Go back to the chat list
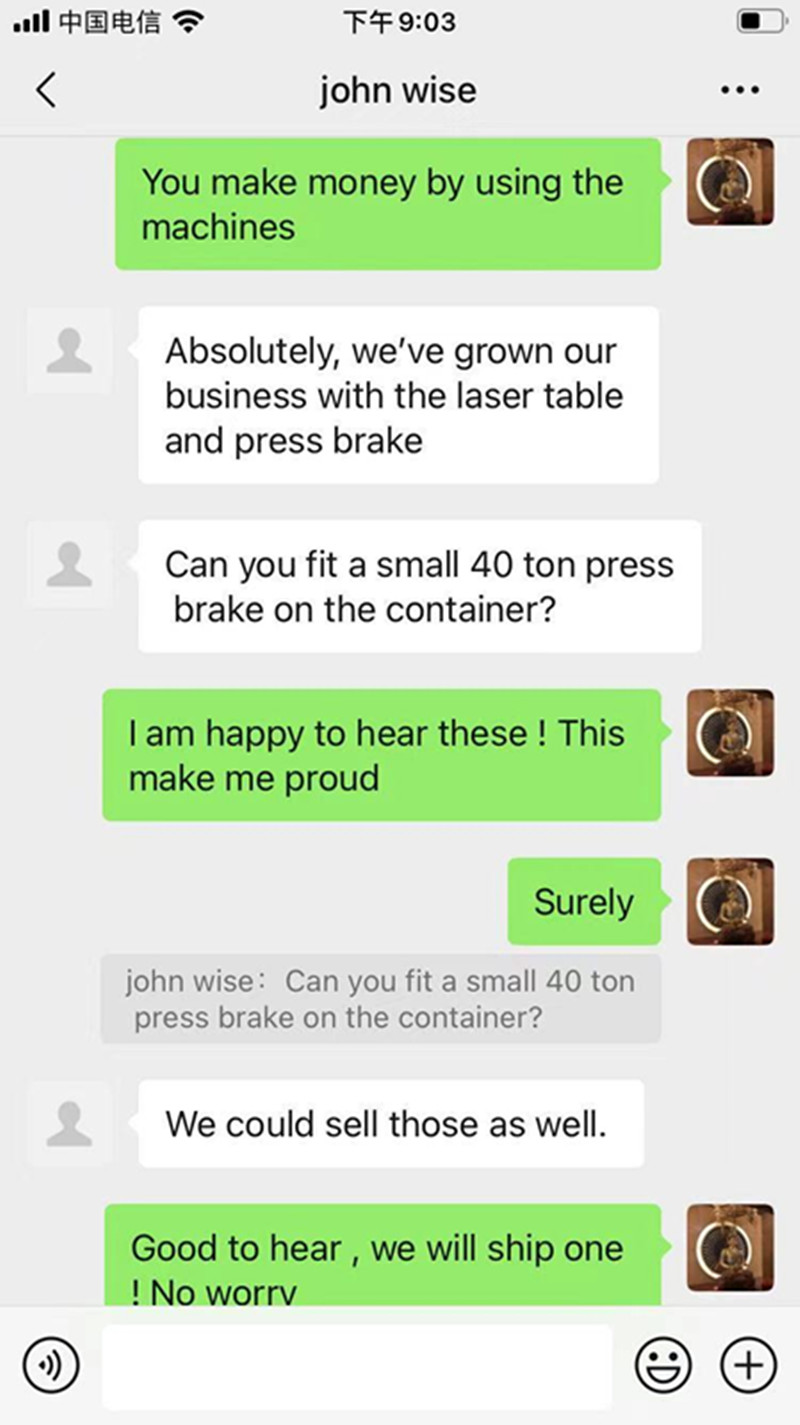 click(x=46, y=91)
